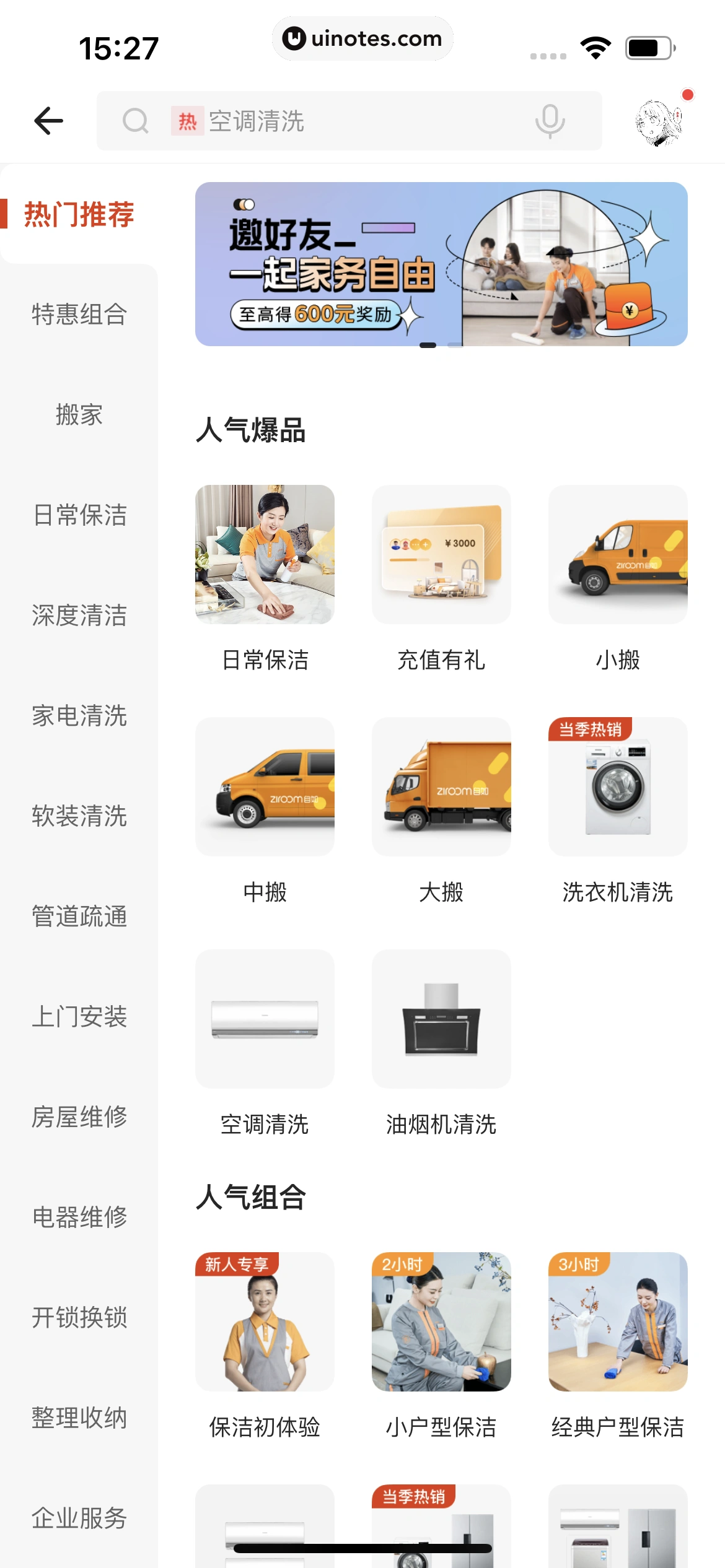Tap the back arrow icon
725x1568 pixels.
[47, 120]
